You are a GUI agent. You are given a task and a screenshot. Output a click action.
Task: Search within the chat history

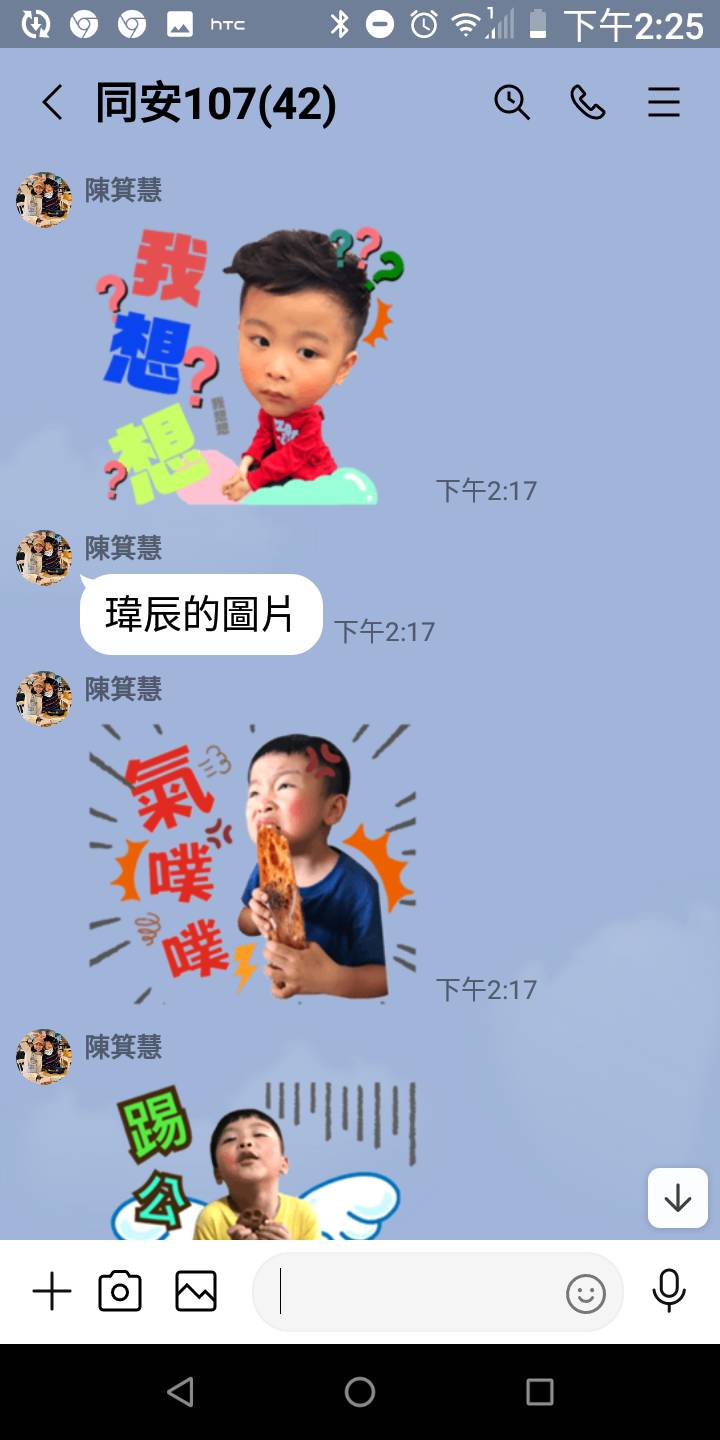tap(511, 103)
